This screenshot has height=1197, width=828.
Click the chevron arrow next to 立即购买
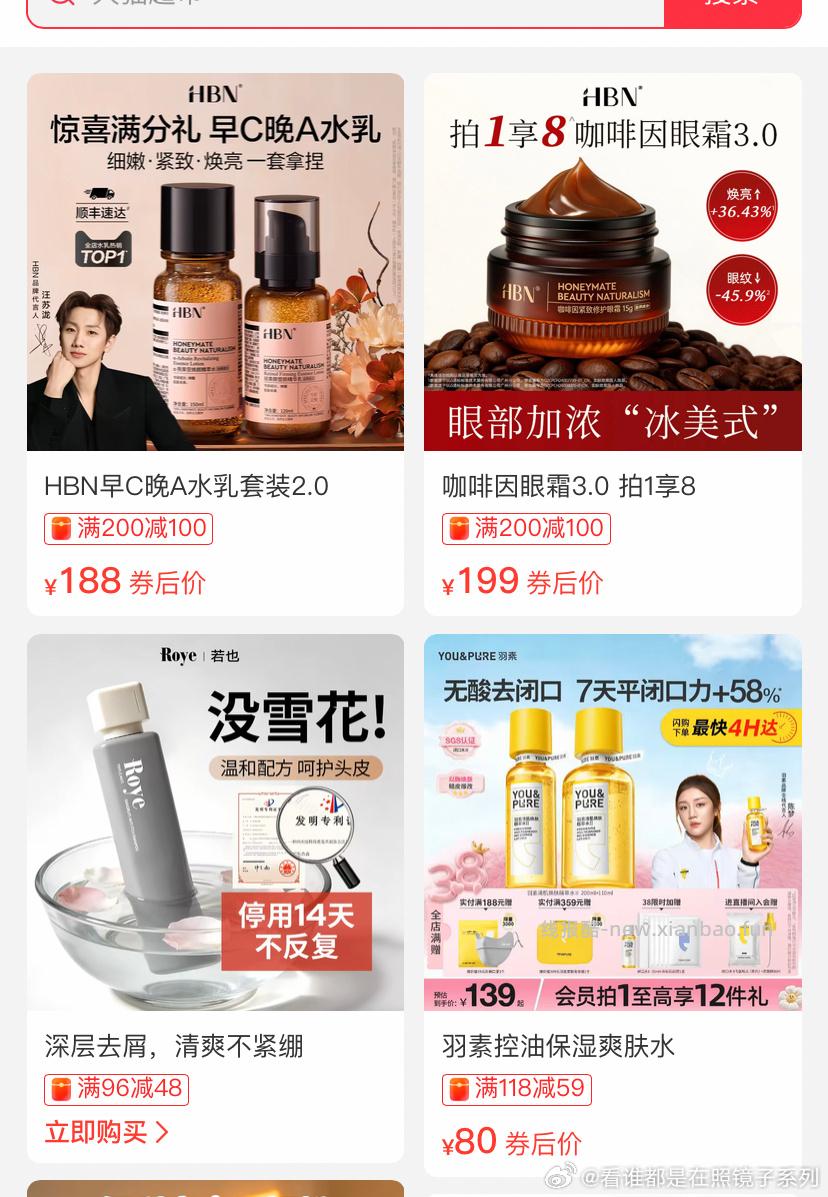162,1132
